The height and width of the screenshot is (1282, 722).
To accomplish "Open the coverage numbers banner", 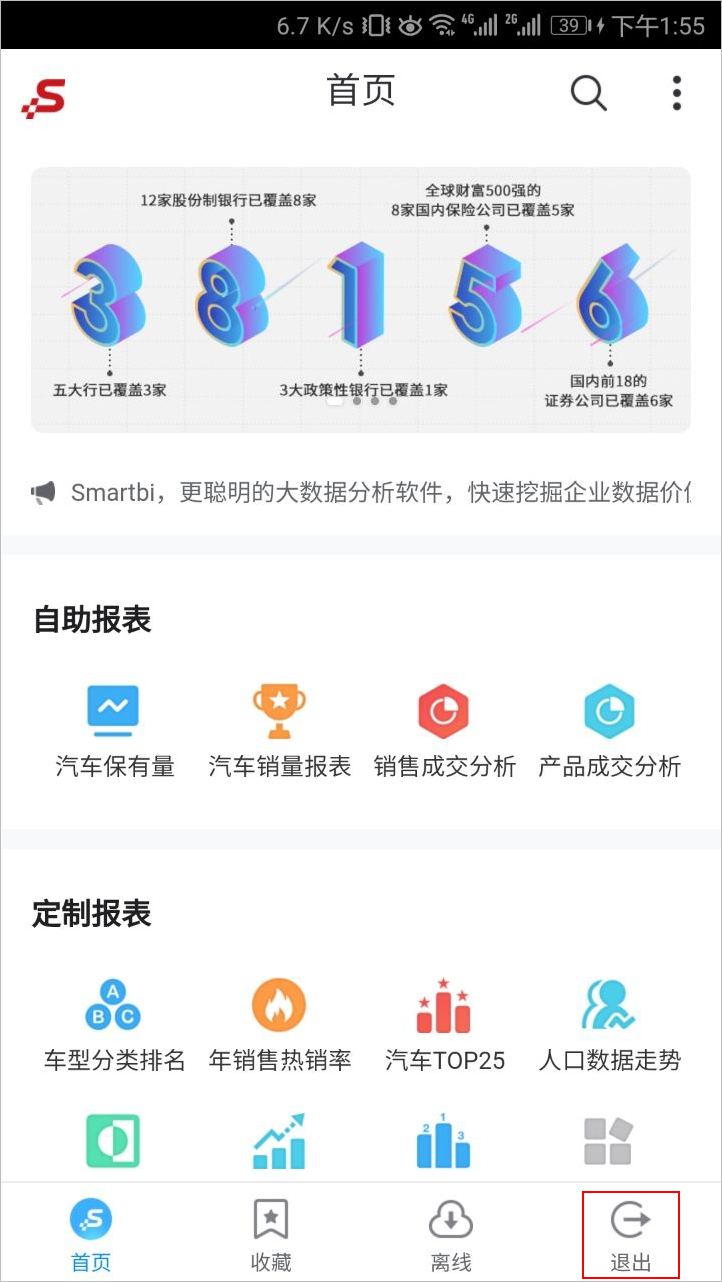I will (360, 300).
